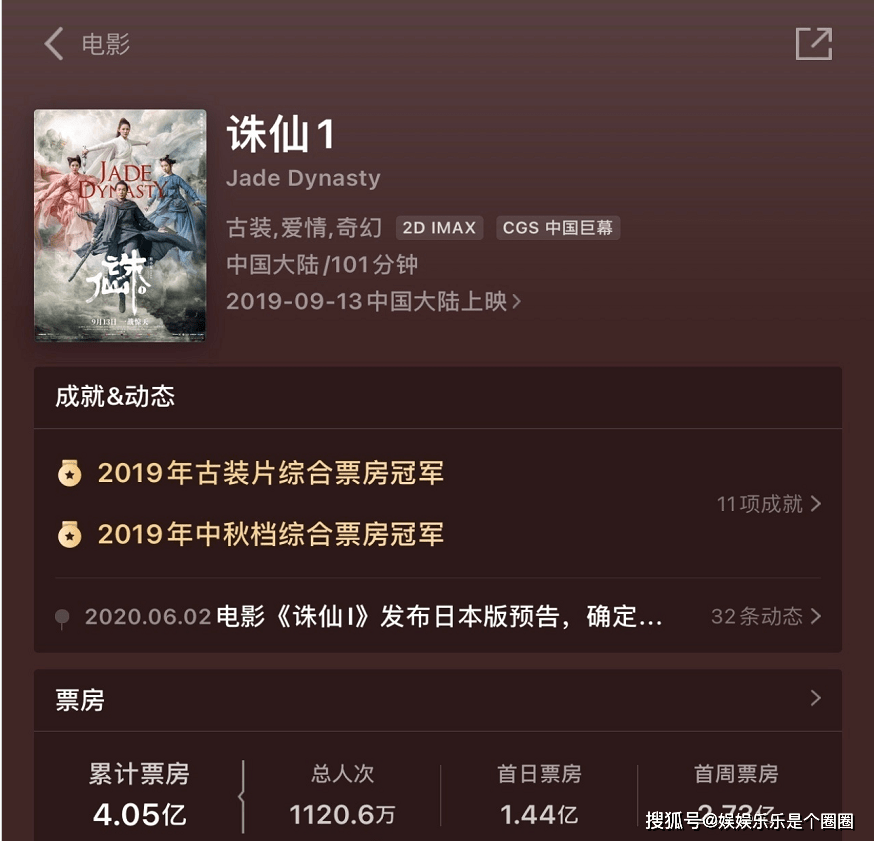Open the 11项成就 achievements list
The height and width of the screenshot is (841, 874).
[x=768, y=504]
